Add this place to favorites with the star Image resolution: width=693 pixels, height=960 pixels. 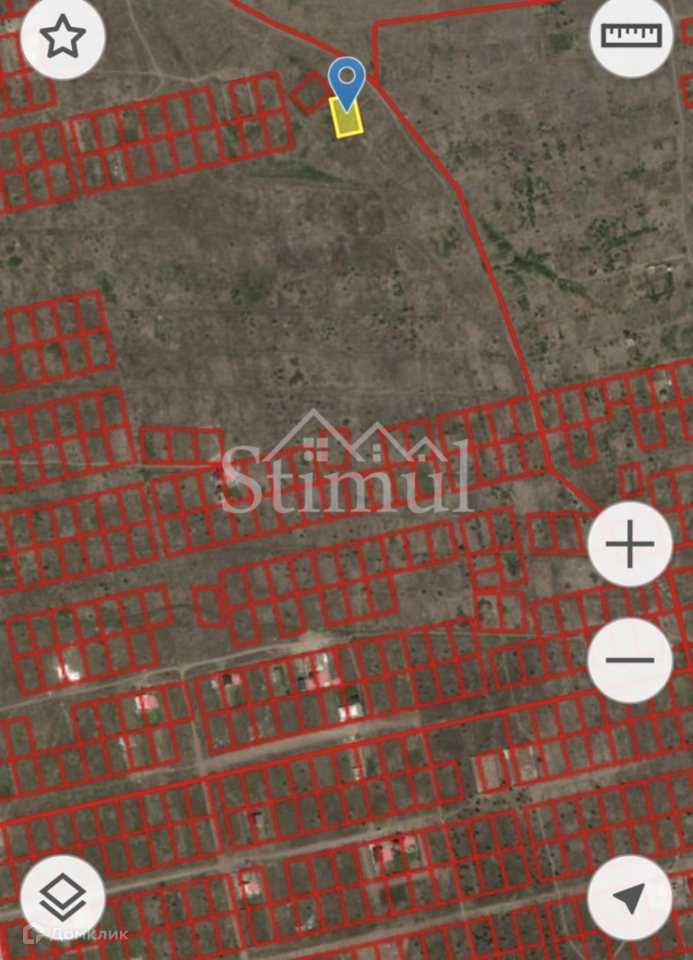pos(62,38)
